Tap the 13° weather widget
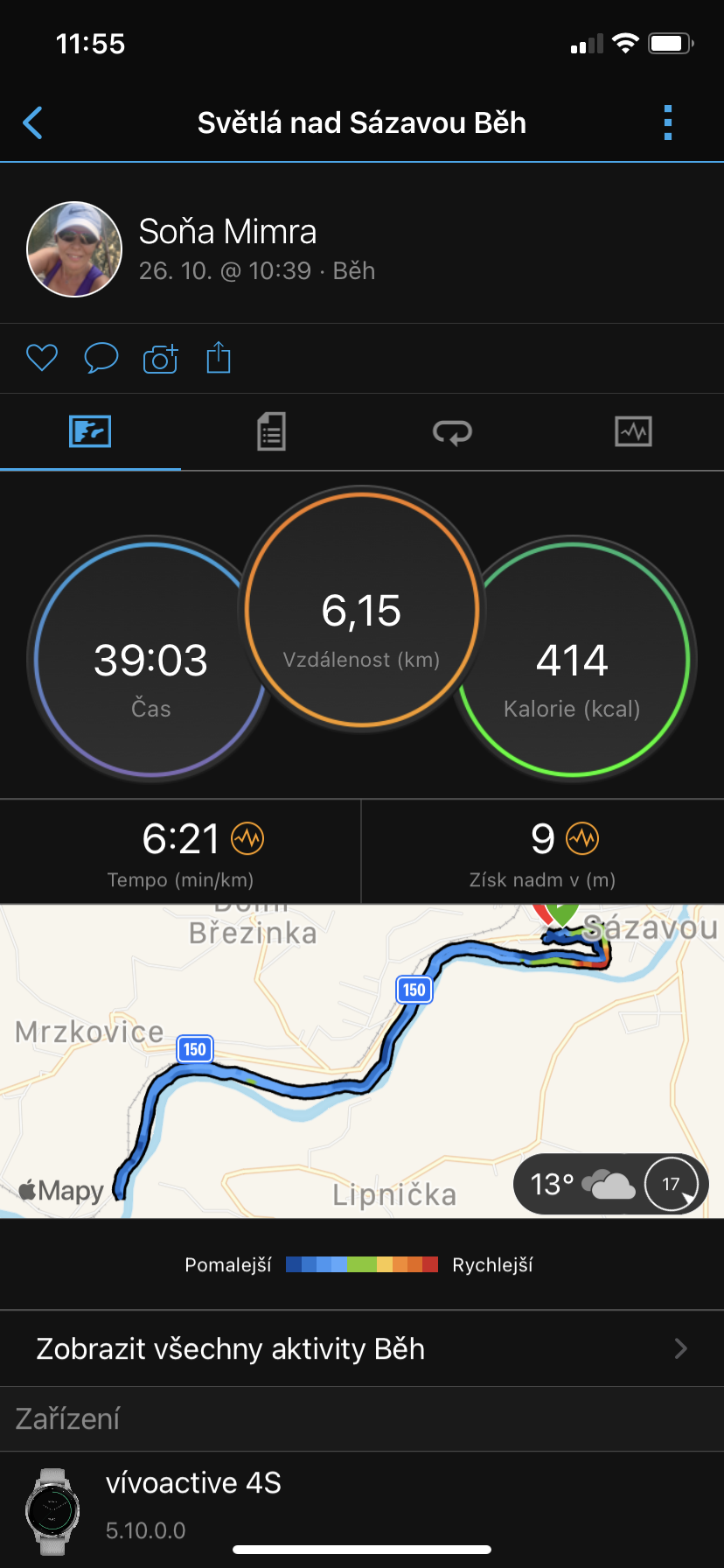 610,1184
